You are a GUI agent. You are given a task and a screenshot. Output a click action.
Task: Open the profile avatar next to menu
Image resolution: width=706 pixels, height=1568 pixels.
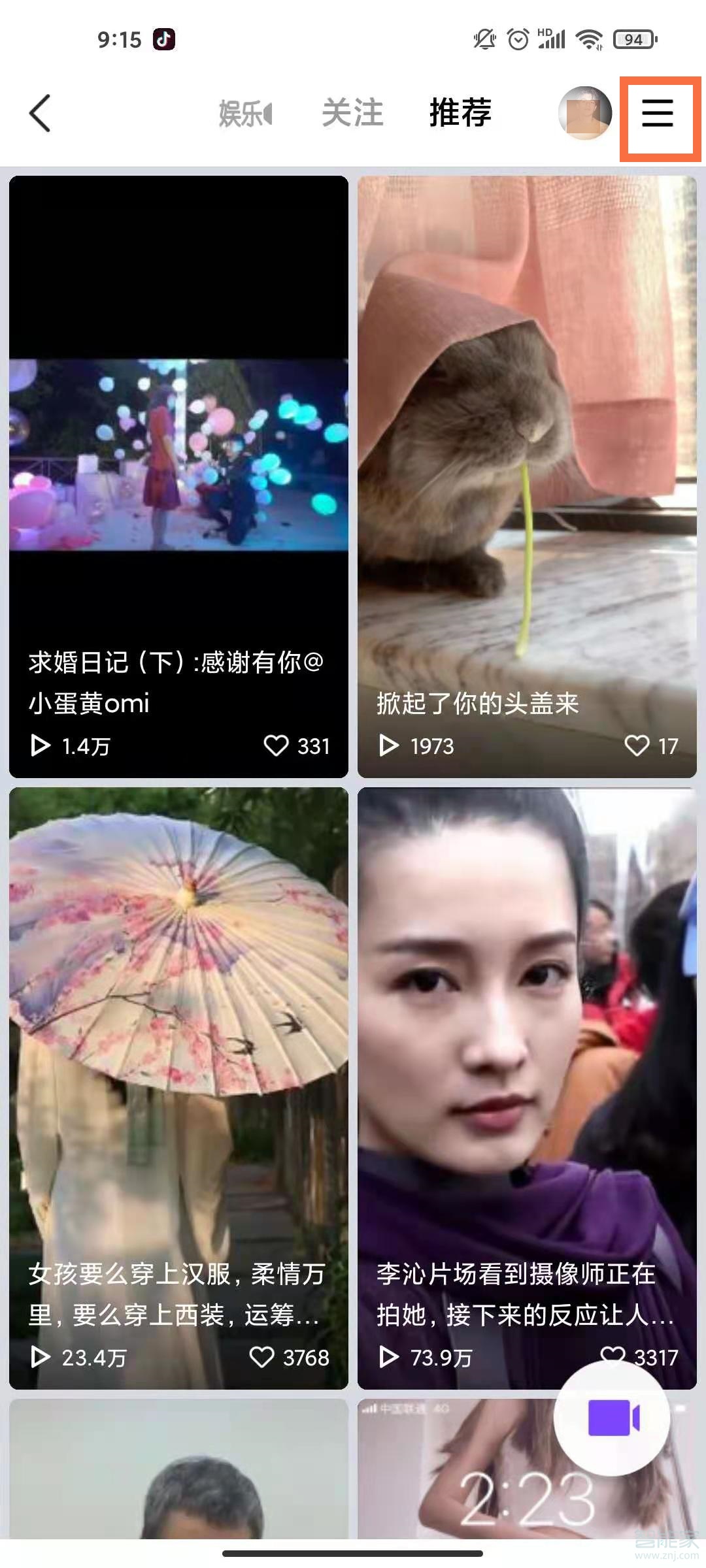click(582, 114)
